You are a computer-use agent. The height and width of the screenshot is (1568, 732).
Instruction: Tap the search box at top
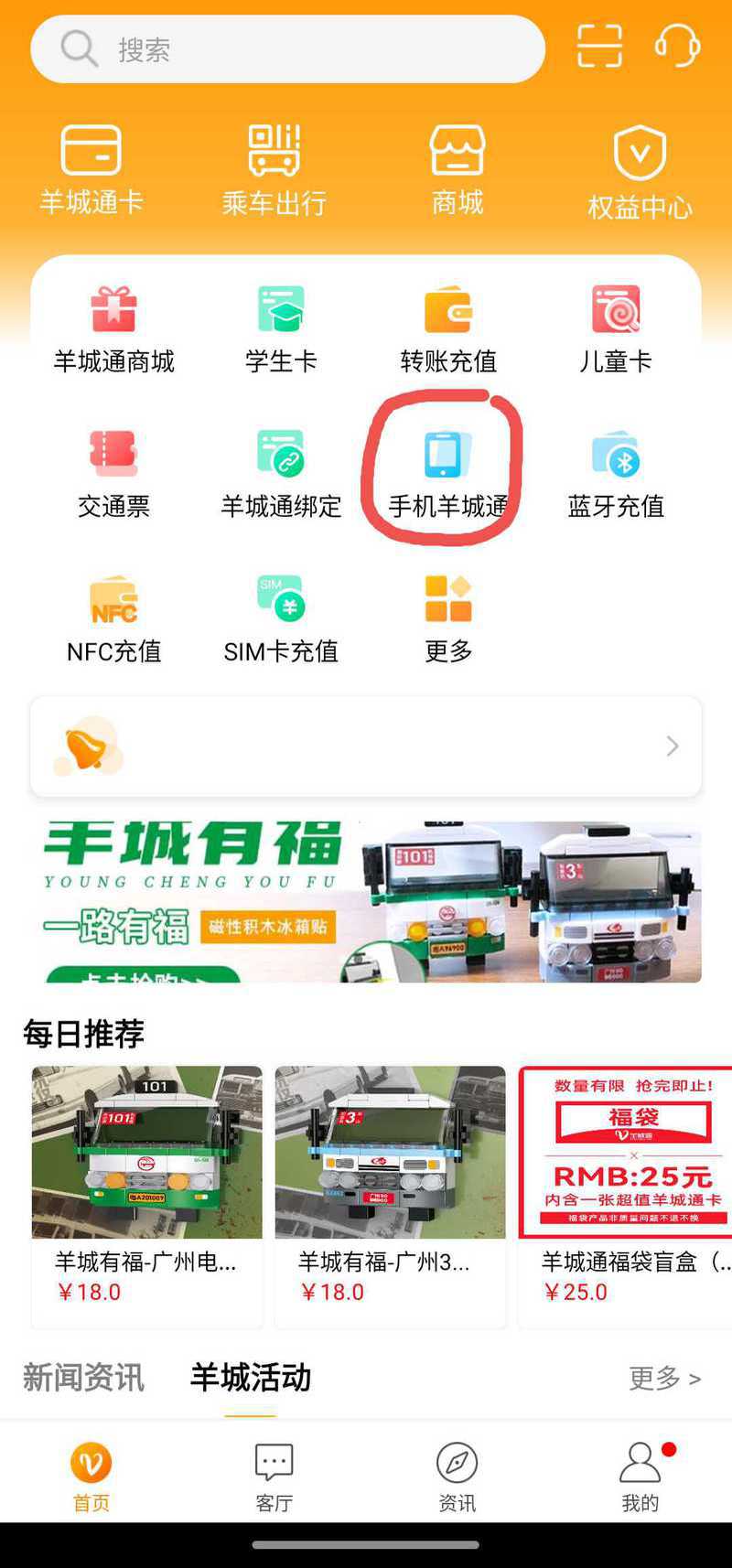click(287, 48)
